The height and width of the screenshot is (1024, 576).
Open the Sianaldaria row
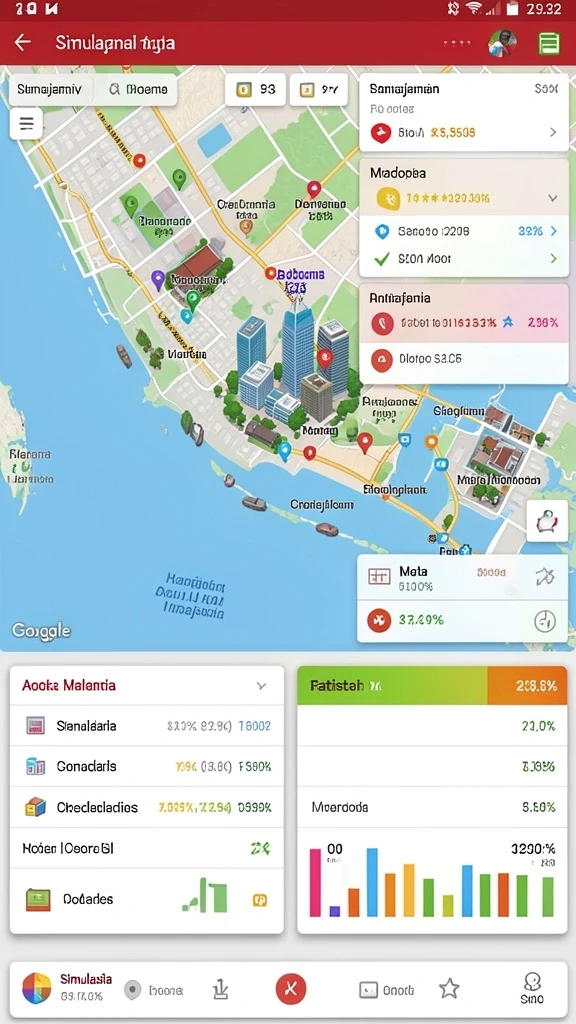[147, 726]
